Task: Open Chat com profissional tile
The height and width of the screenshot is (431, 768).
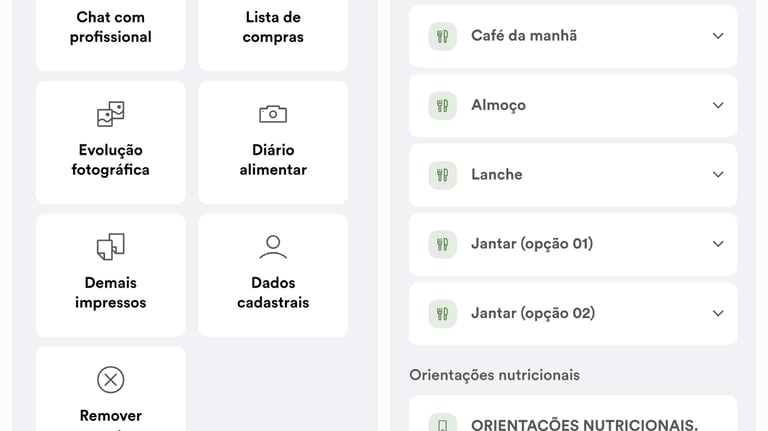Action: coord(110,28)
